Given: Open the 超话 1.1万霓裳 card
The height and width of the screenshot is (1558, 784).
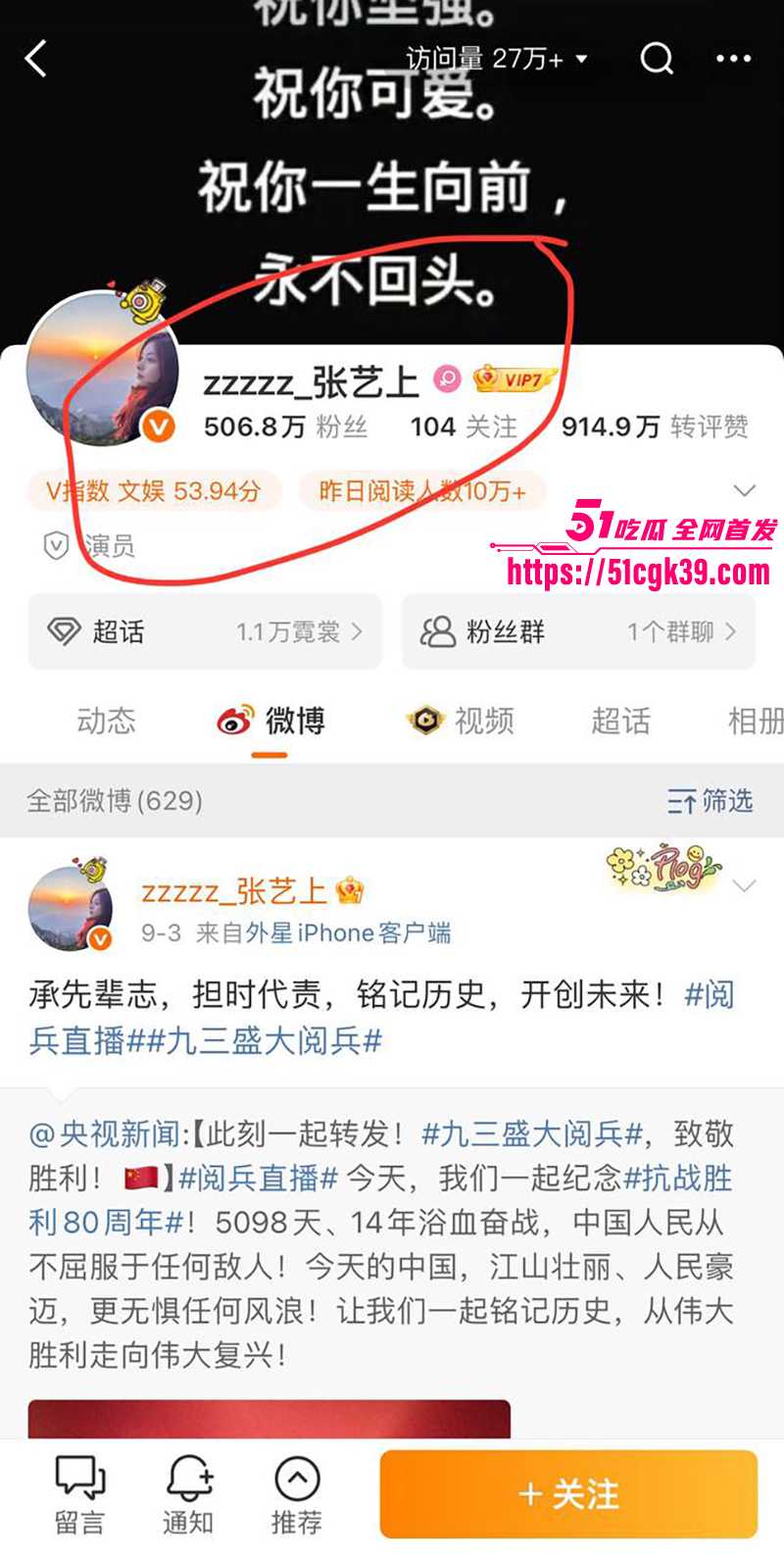Looking at the screenshot, I should click(x=204, y=631).
